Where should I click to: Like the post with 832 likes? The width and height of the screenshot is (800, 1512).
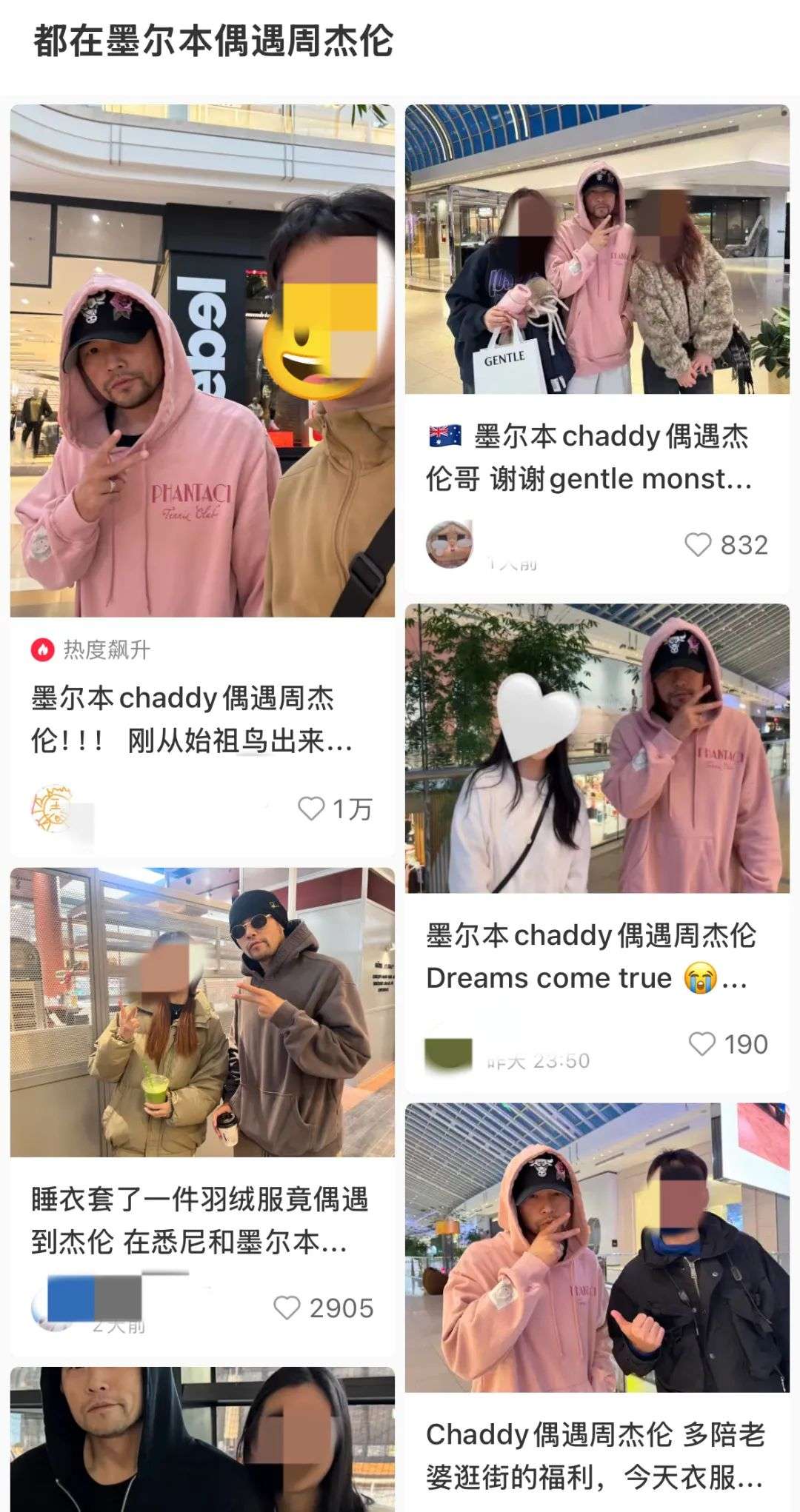click(x=698, y=545)
